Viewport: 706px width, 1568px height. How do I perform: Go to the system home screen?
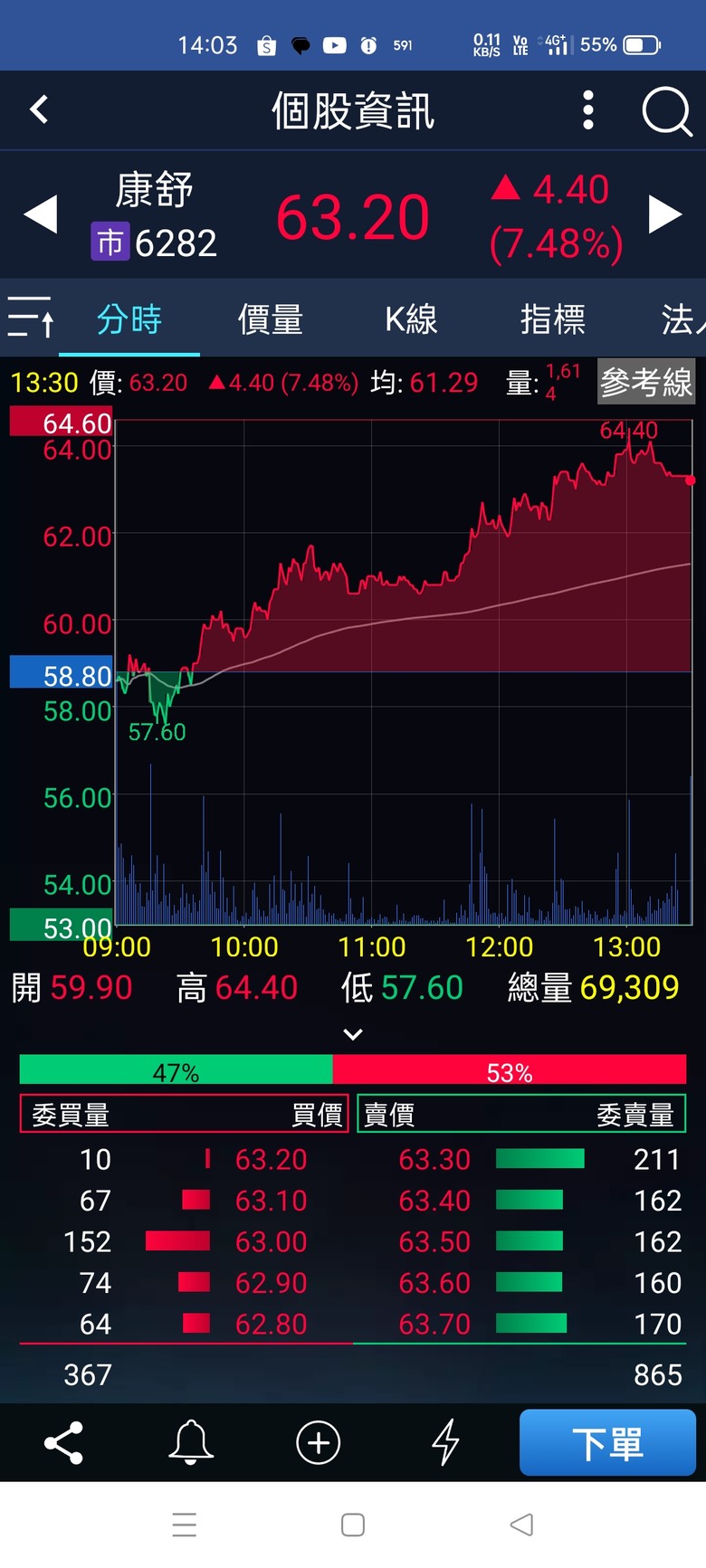[353, 1525]
